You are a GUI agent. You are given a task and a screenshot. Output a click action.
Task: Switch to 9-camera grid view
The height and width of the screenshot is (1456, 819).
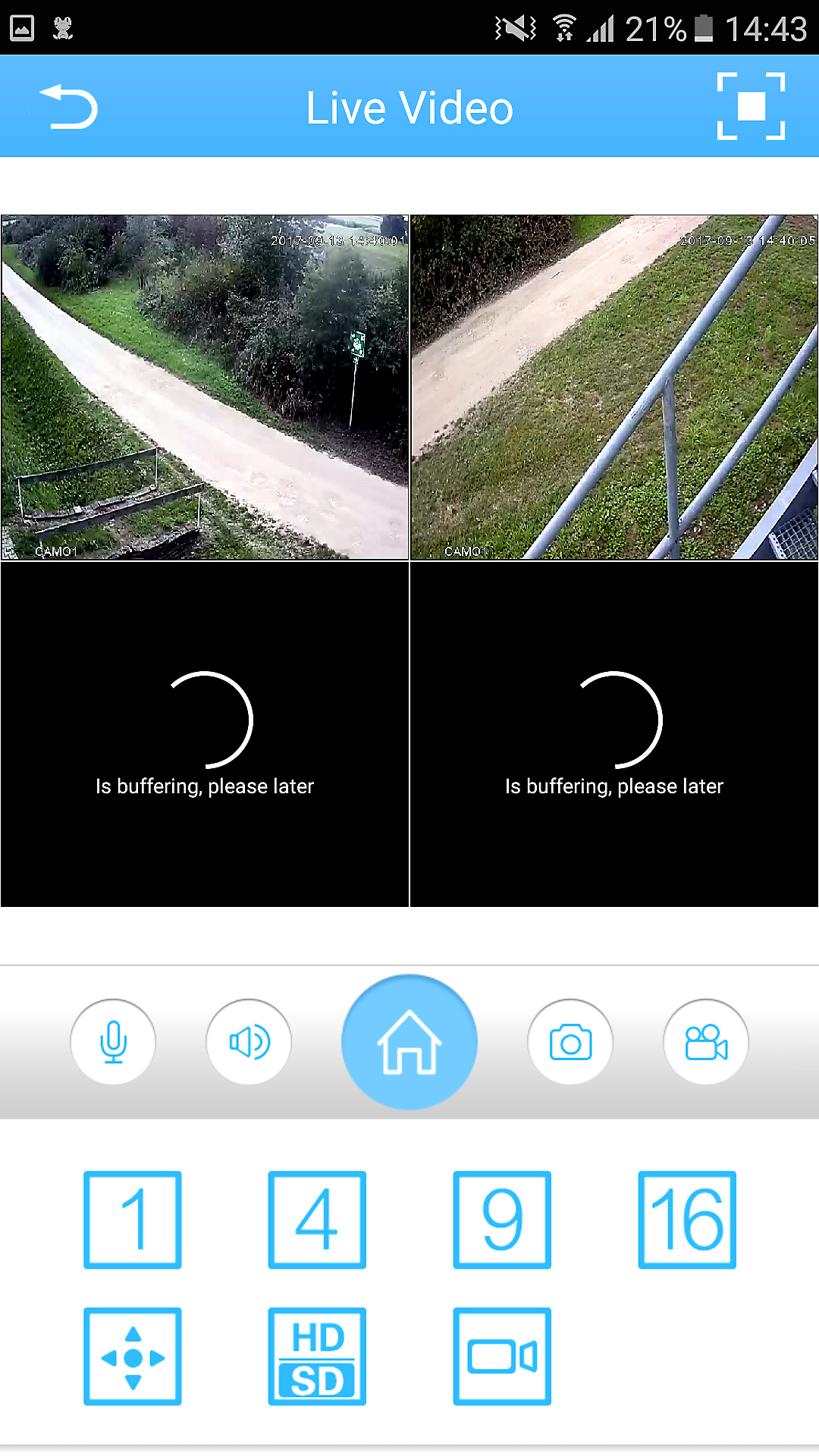pyautogui.click(x=502, y=1219)
